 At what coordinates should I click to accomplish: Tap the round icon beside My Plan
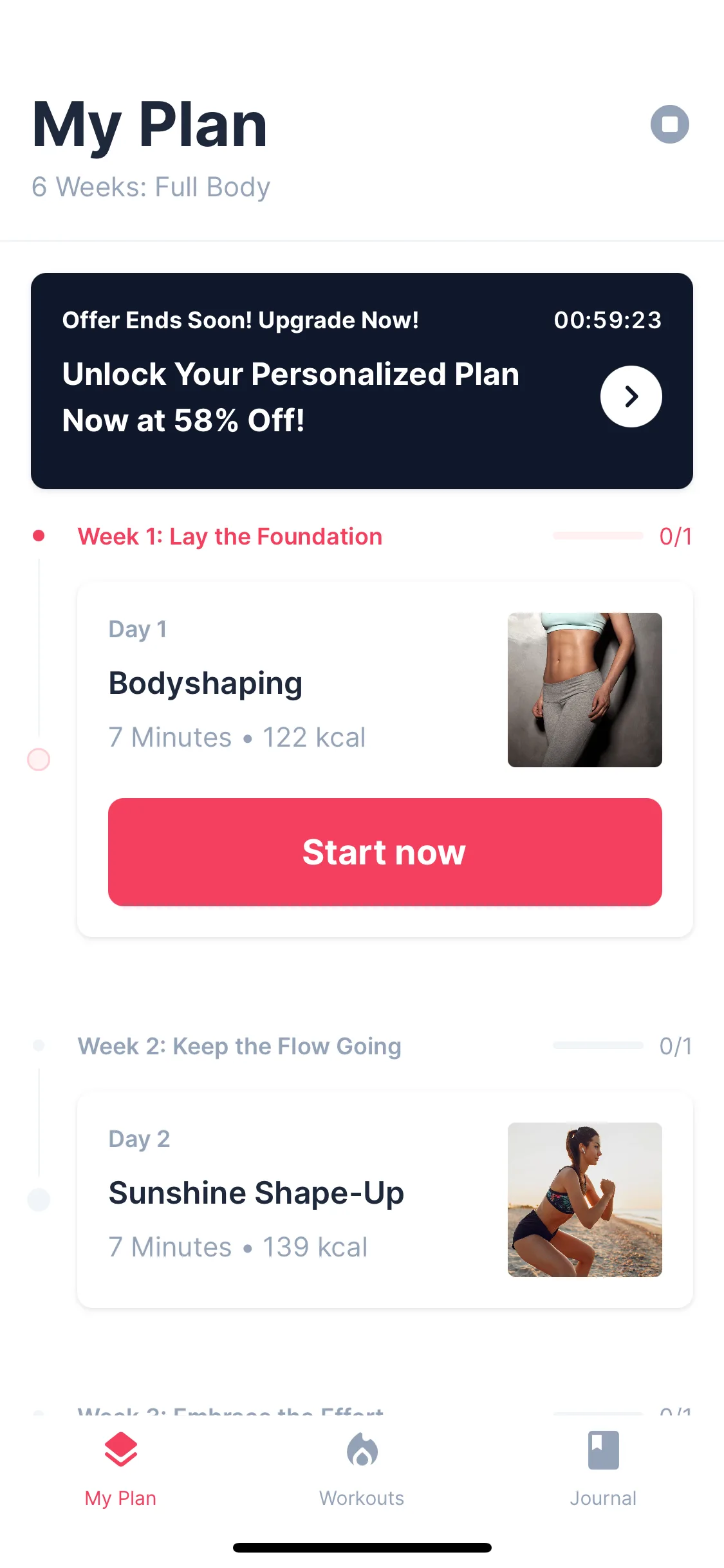[669, 124]
